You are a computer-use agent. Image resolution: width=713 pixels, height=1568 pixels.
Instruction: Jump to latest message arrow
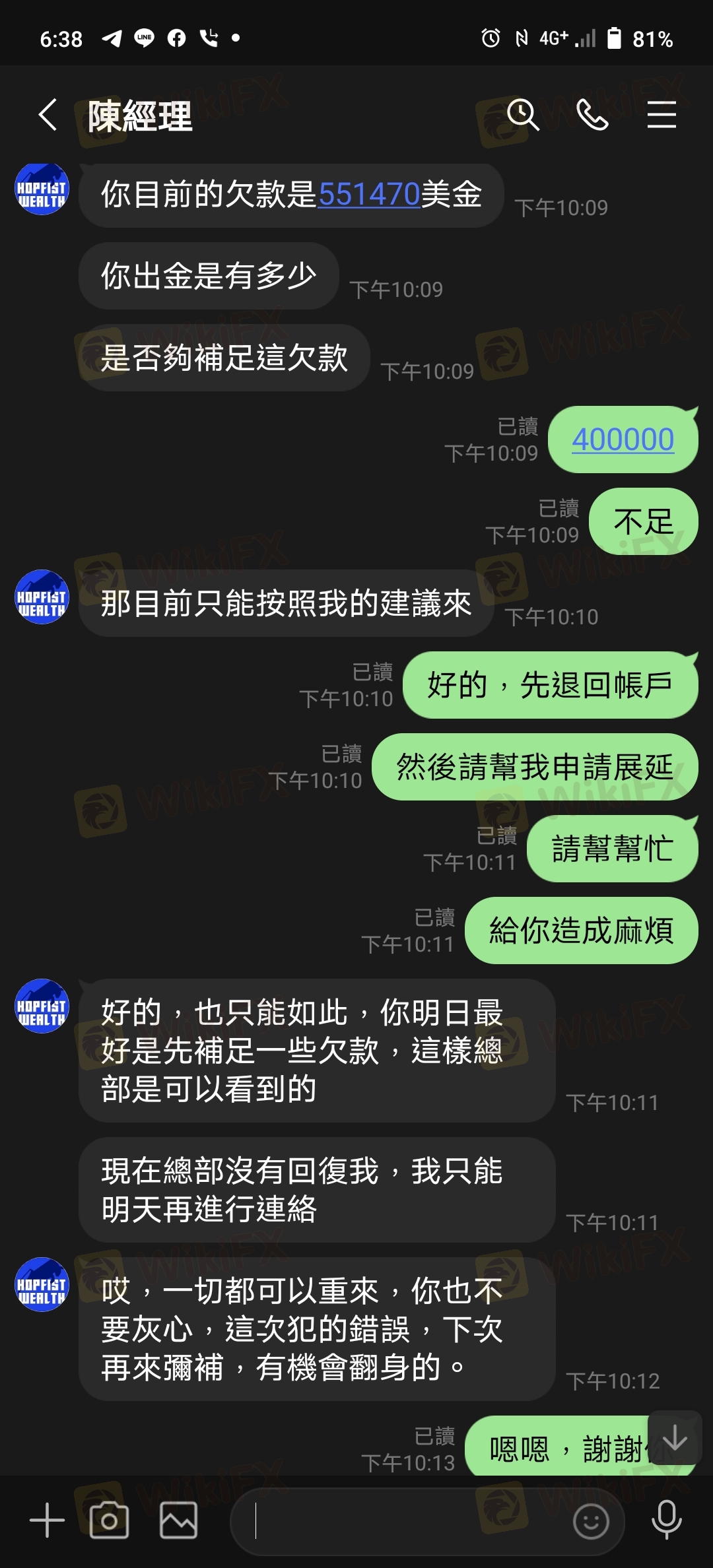tap(675, 1439)
